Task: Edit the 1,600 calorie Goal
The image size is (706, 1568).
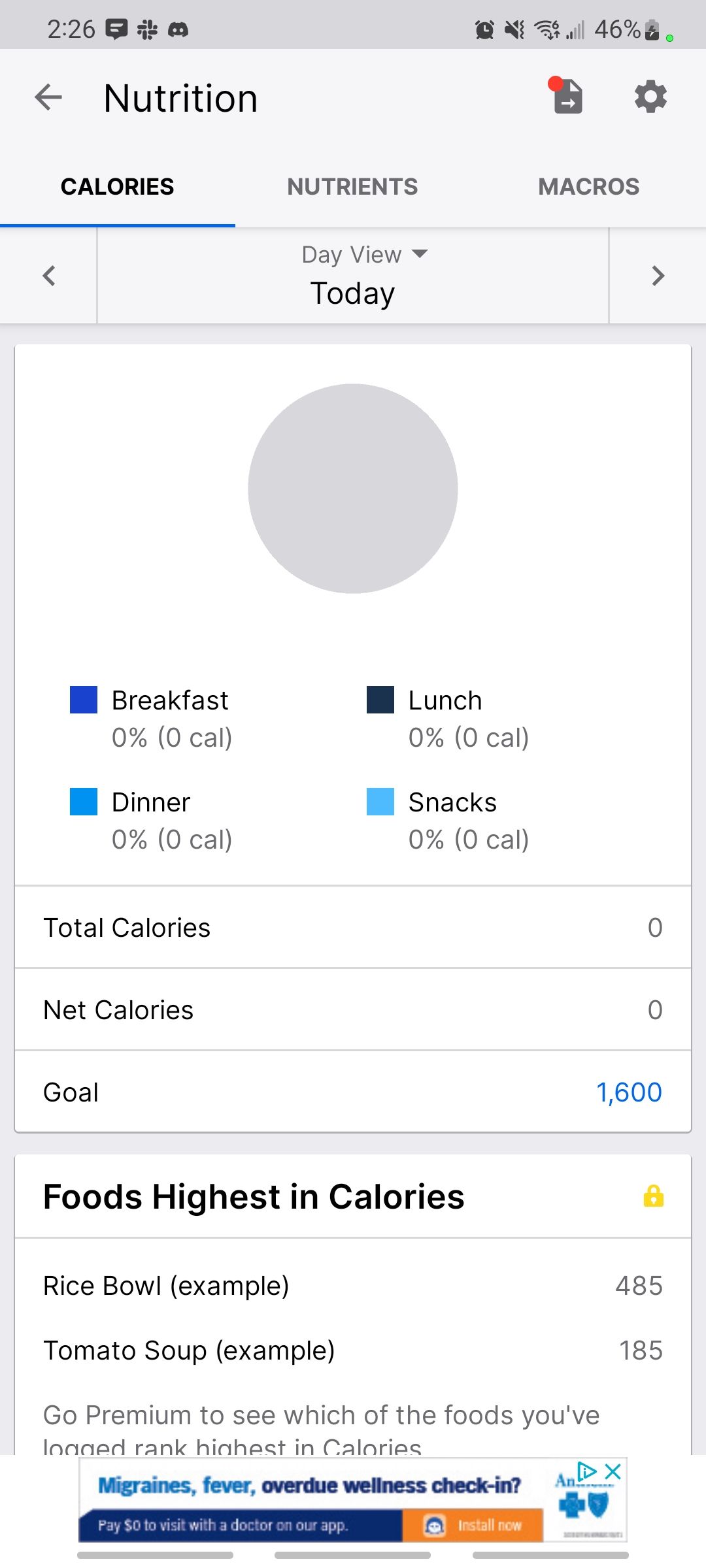Action: pos(629,1091)
